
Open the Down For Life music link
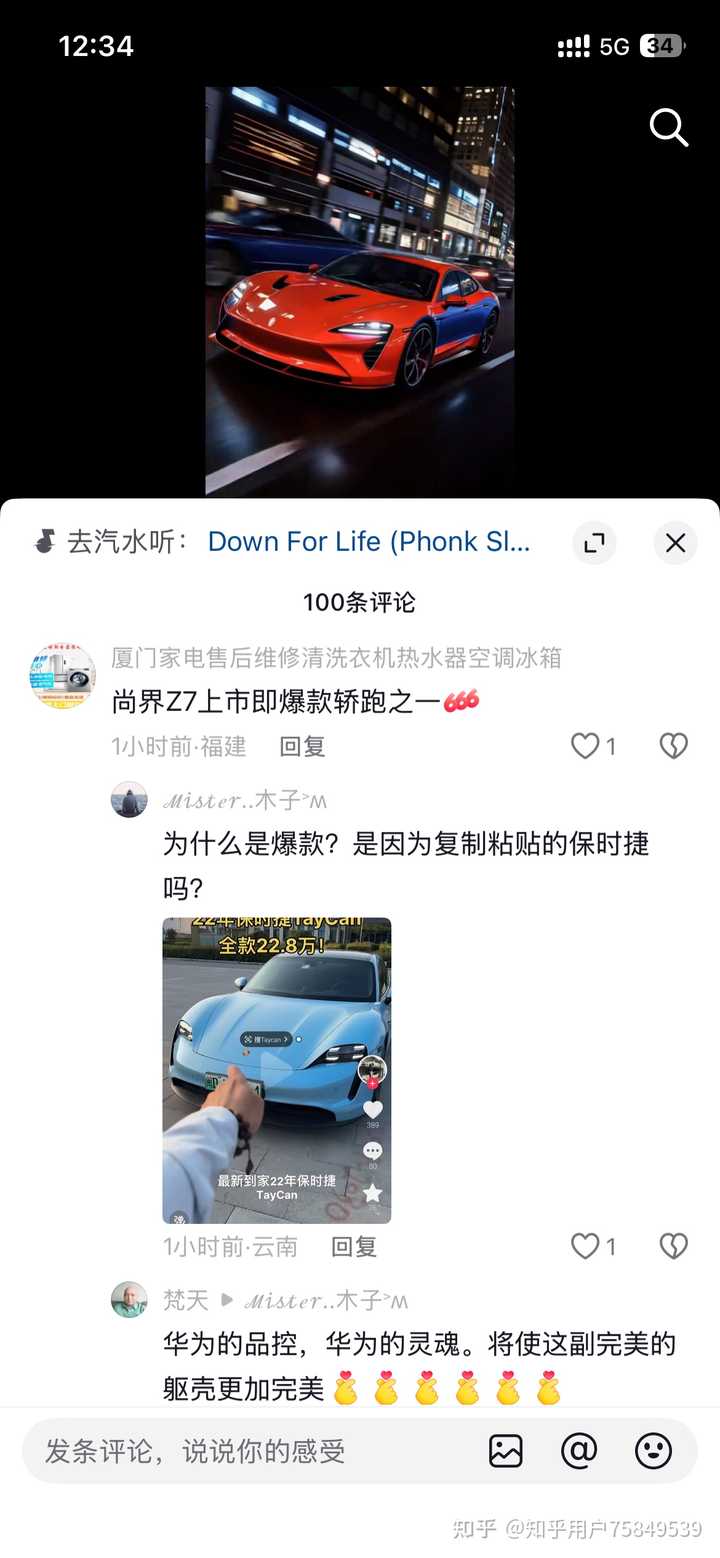(368, 542)
